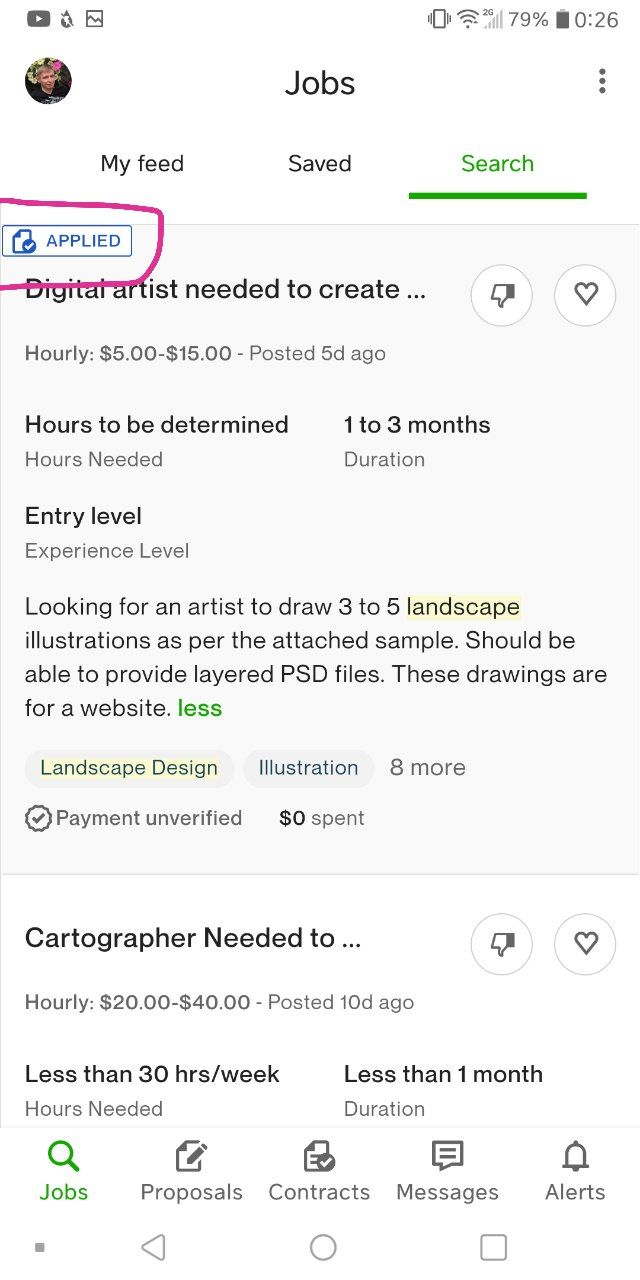Switch to the Saved tab
640x1280 pixels.
[320, 164]
